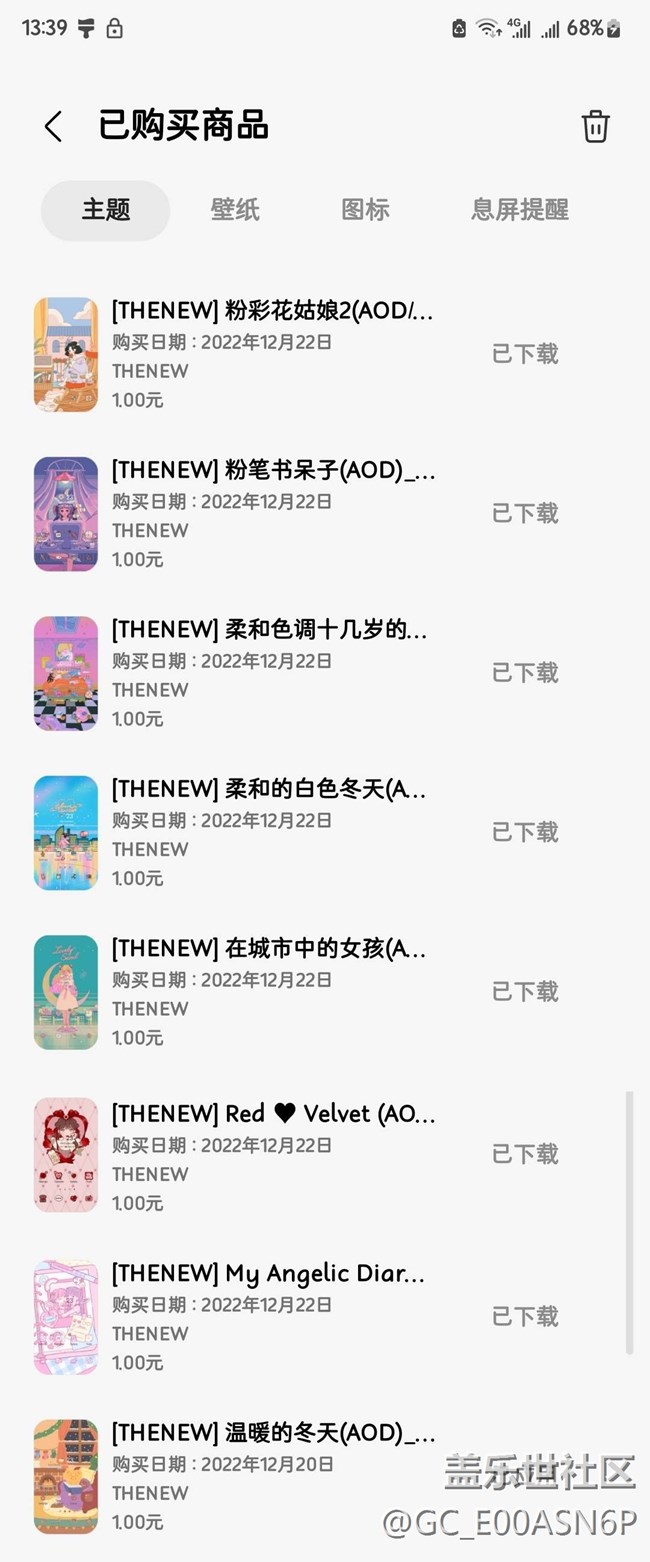Open the 粉彩花姑娘2 theme
The height and width of the screenshot is (1562, 650).
click(x=272, y=354)
